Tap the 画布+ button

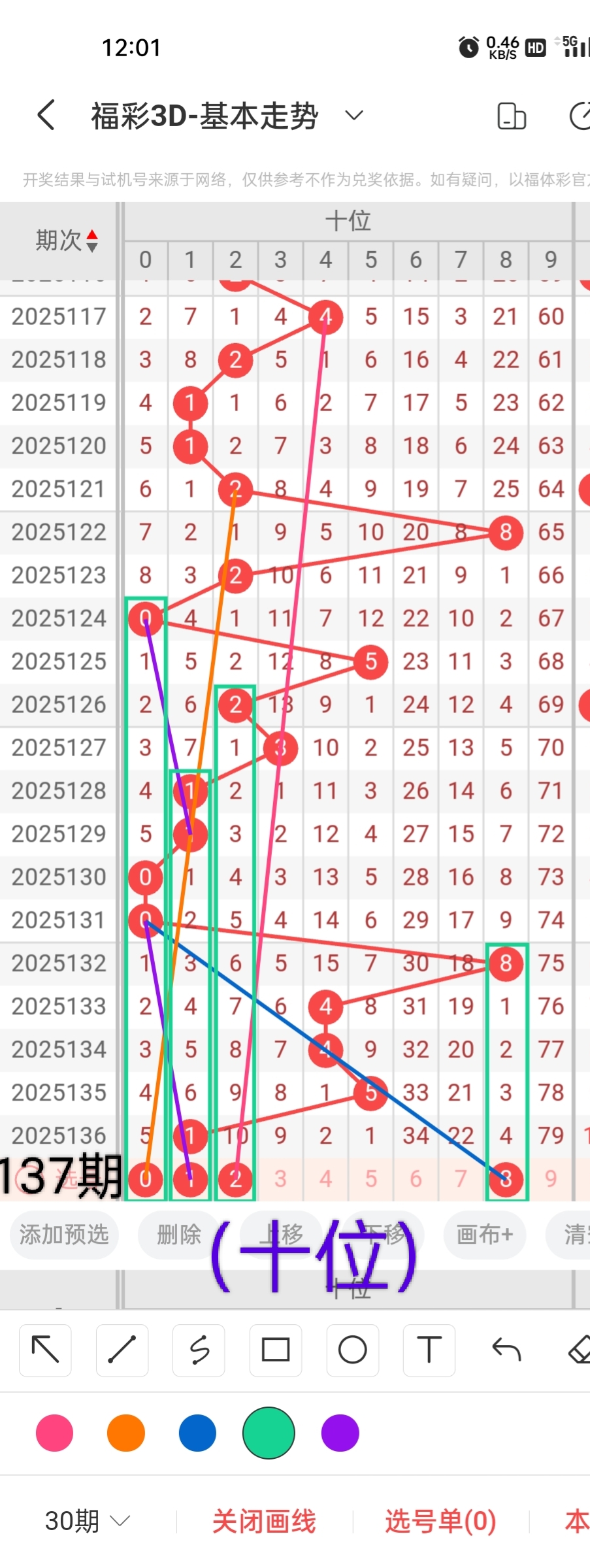485,1234
